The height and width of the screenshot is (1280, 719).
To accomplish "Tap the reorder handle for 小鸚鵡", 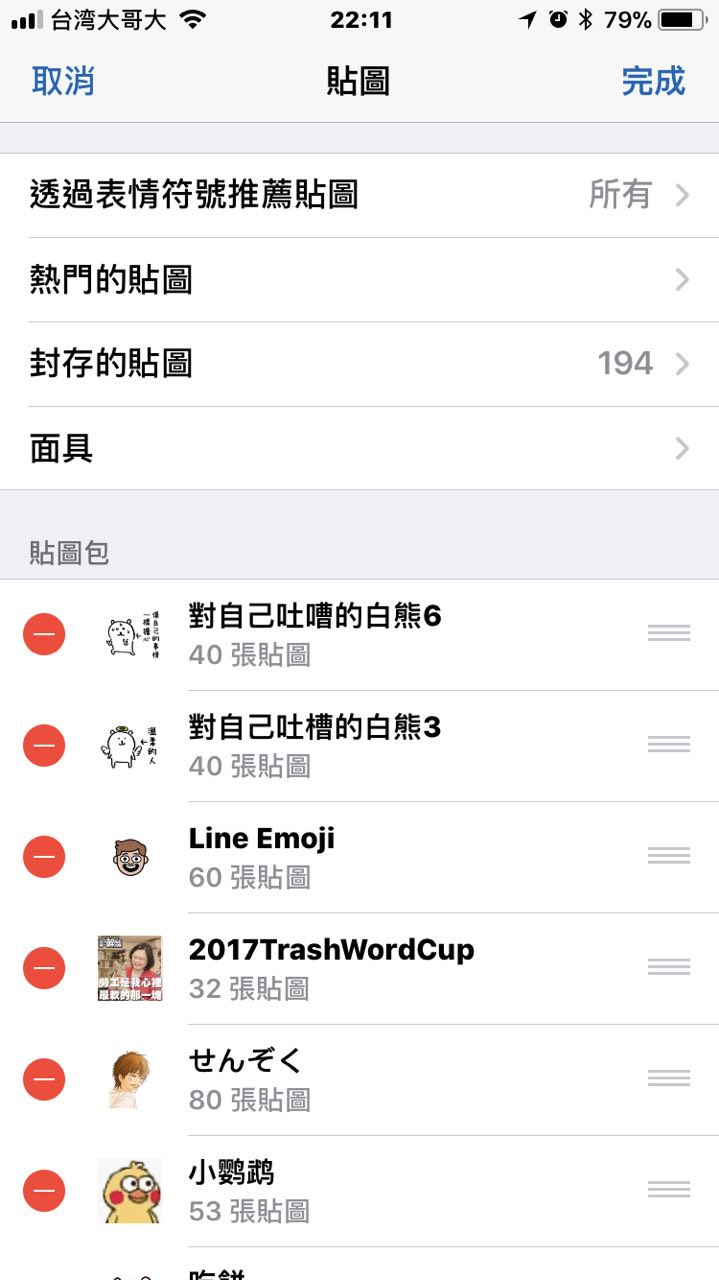I will coord(669,1189).
